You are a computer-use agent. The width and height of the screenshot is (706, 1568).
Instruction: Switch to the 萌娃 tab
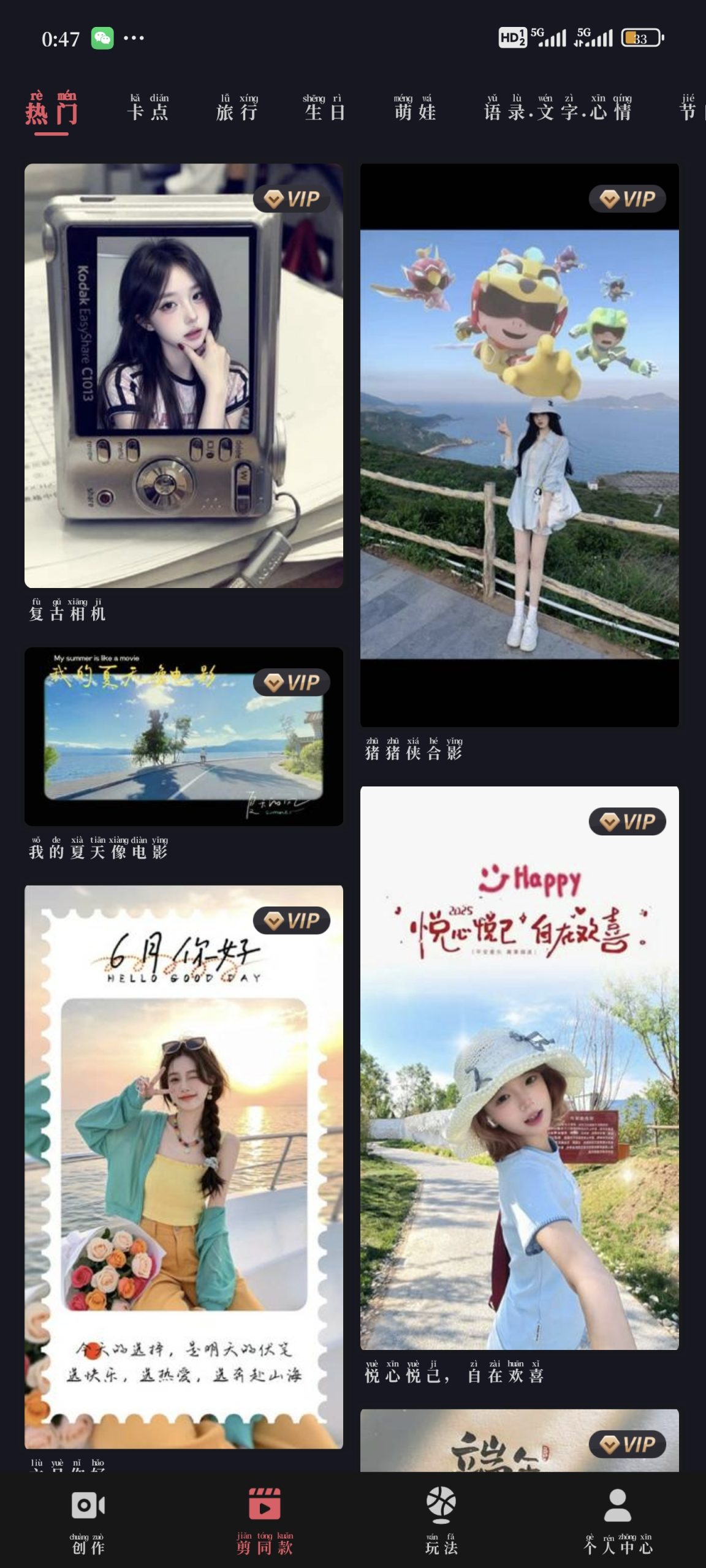(x=415, y=108)
